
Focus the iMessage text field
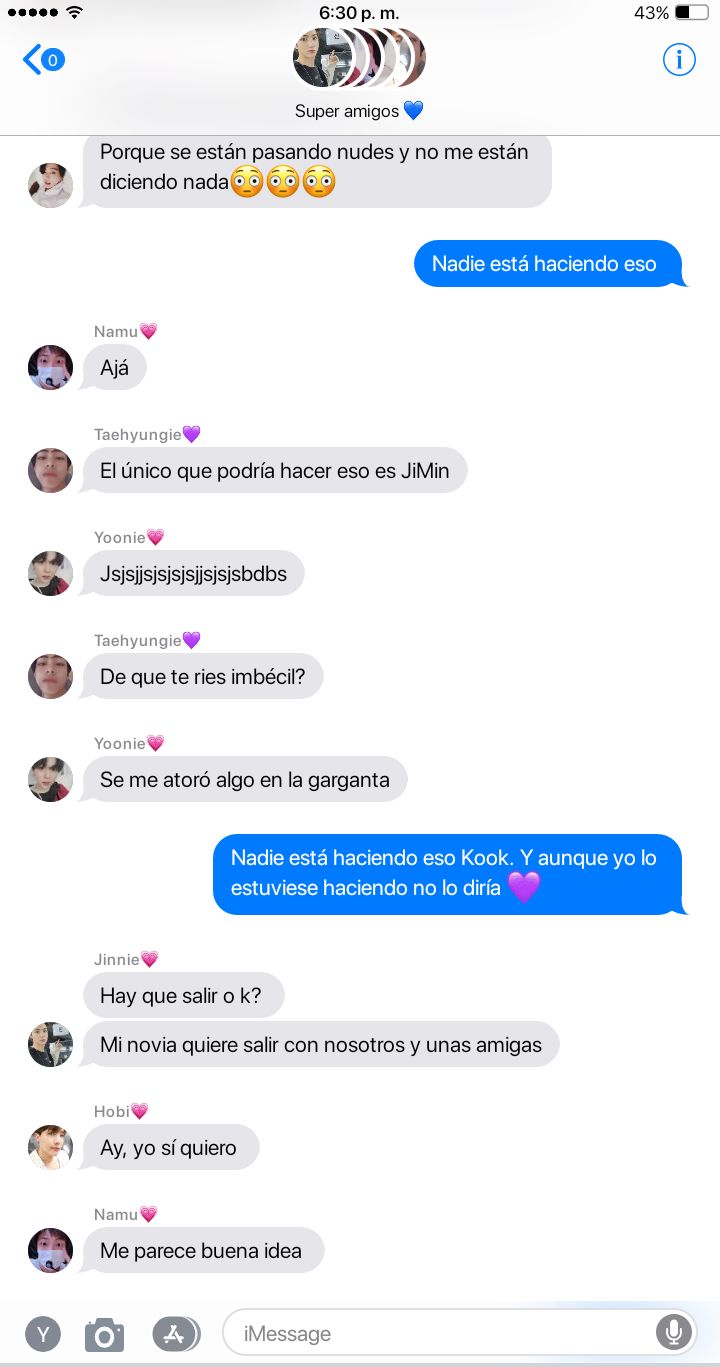pyautogui.click(x=440, y=1334)
